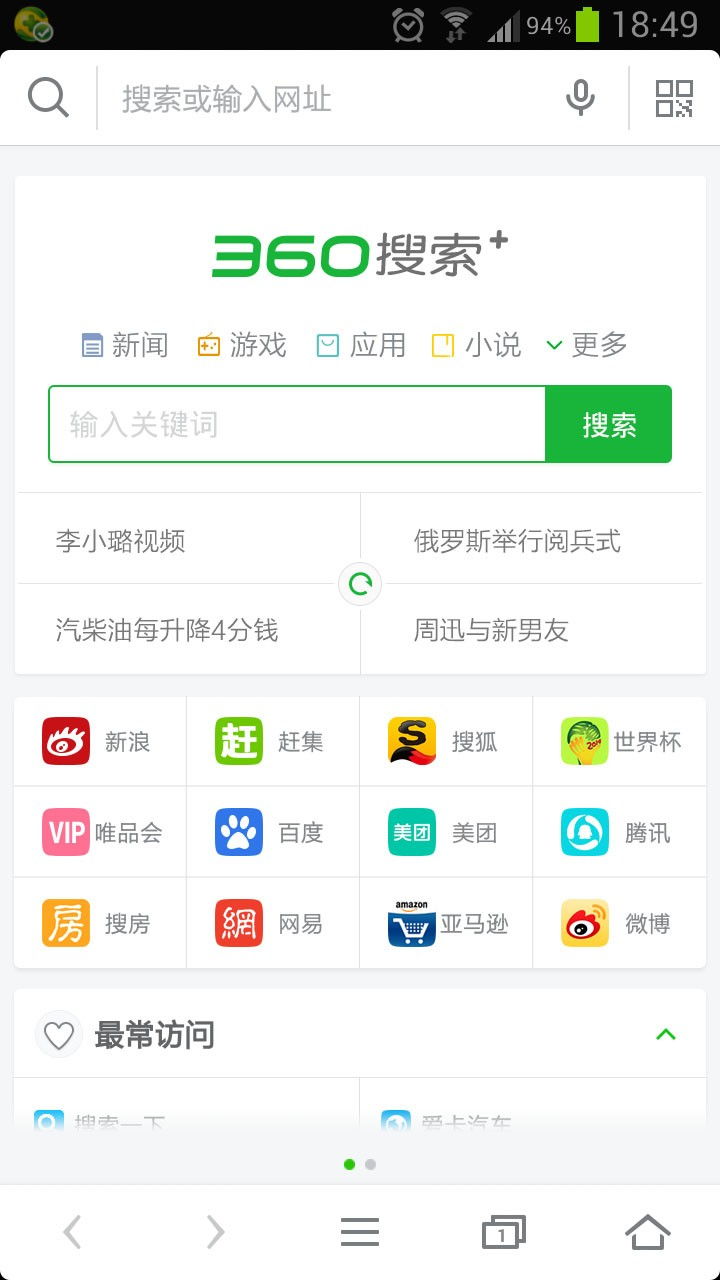The image size is (720, 1280).
Task: Open the 微博 site shortcut
Action: (x=619, y=923)
